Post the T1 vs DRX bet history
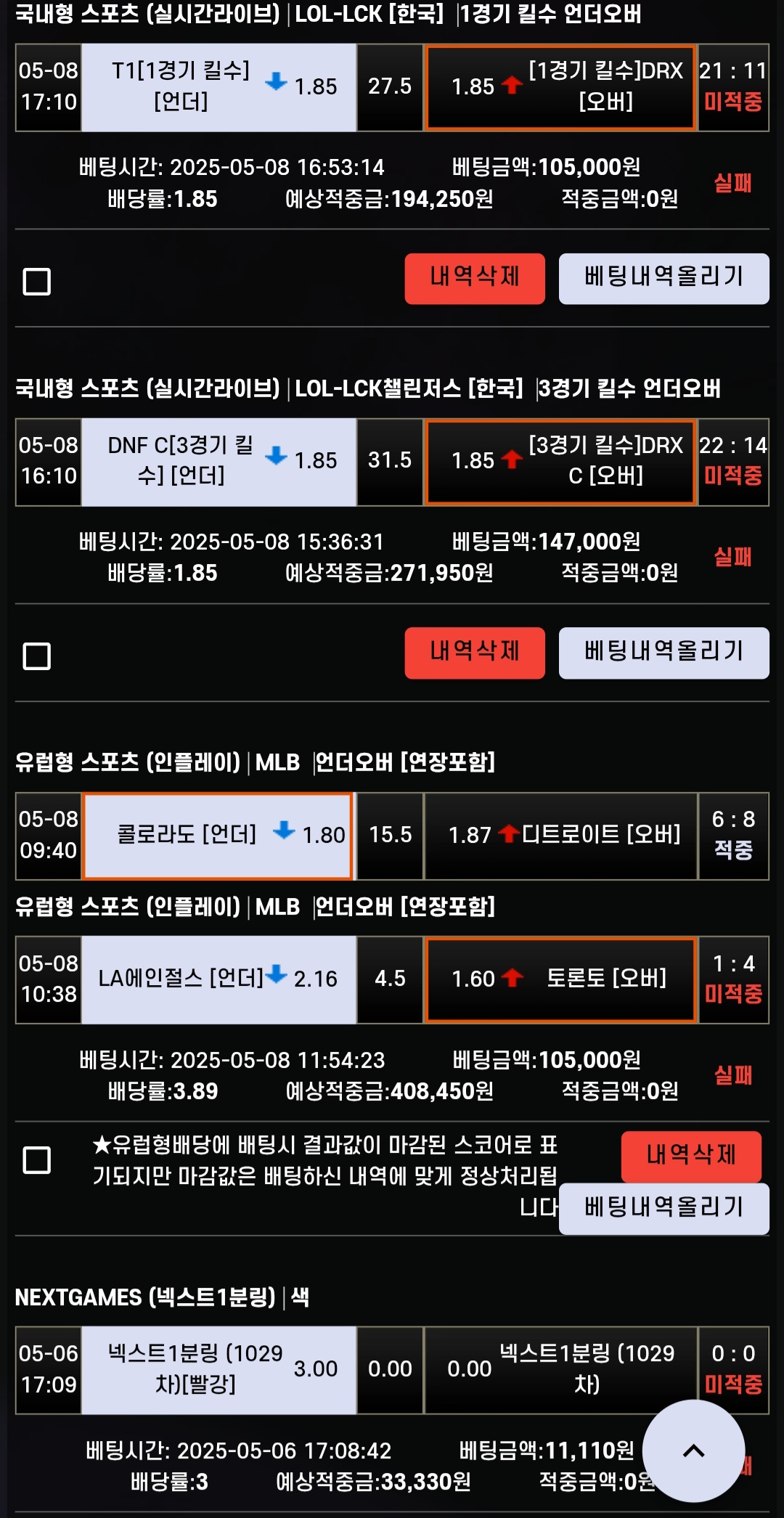This screenshot has width=784, height=1518. [663, 279]
